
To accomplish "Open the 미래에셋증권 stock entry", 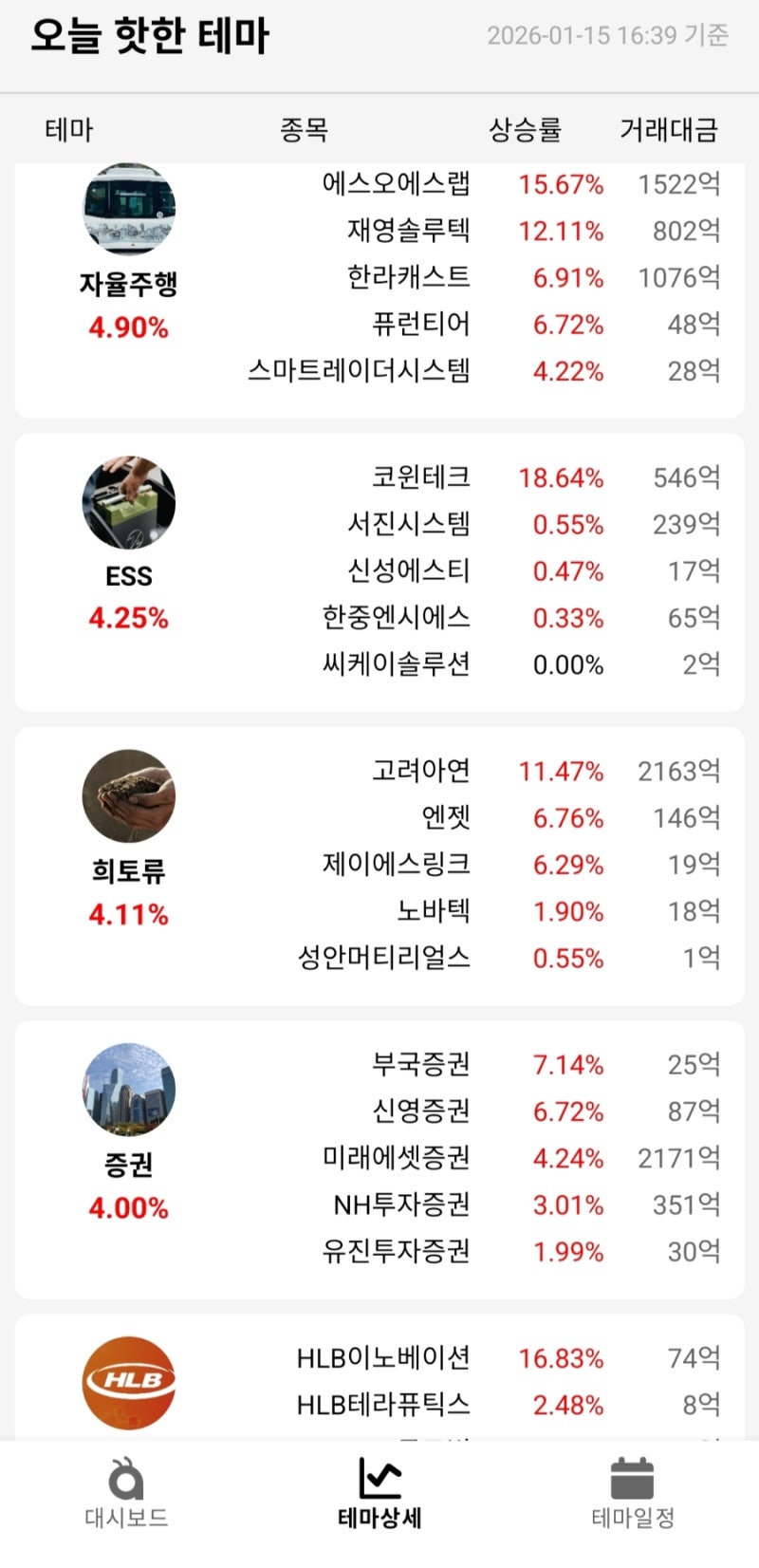I will pyautogui.click(x=394, y=1159).
